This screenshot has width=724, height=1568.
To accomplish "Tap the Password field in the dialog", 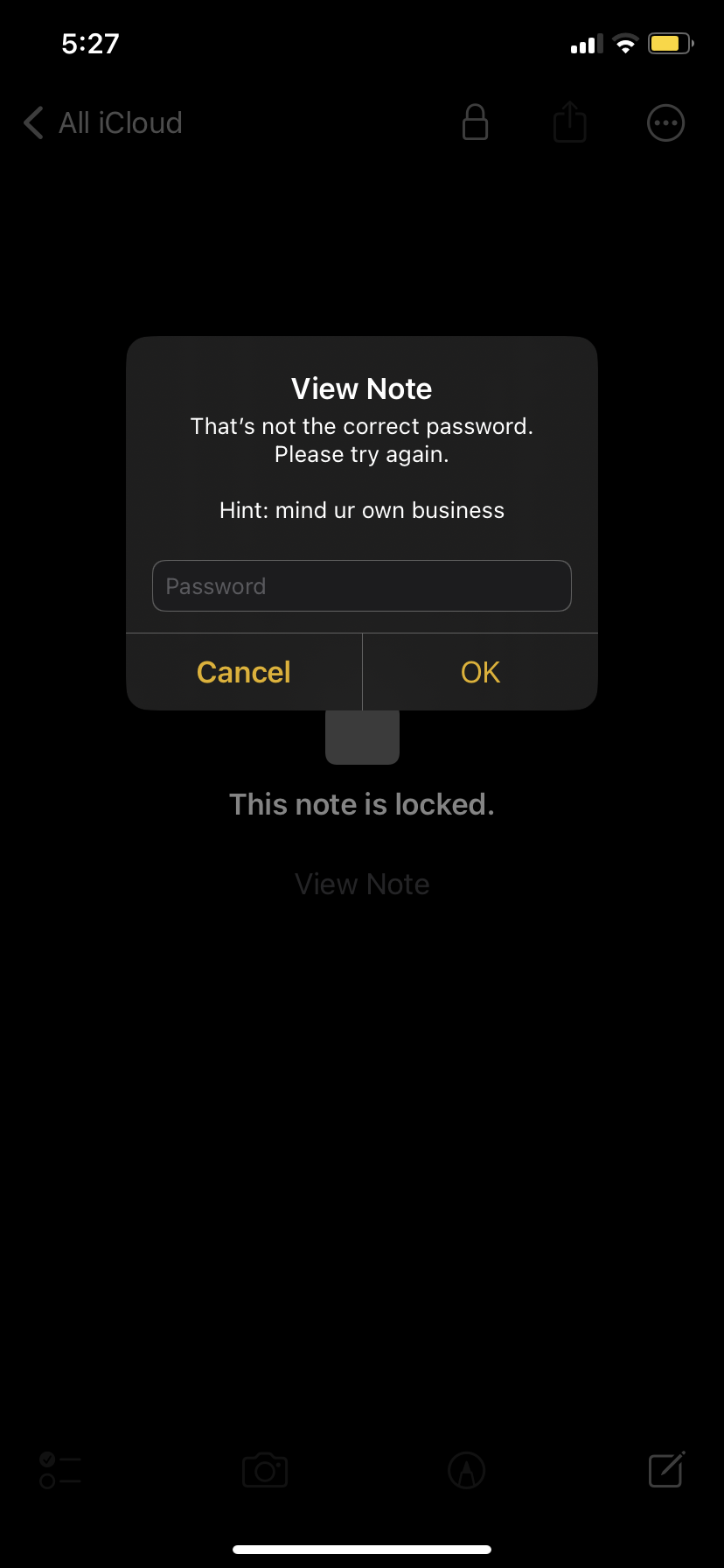I will coord(361,586).
